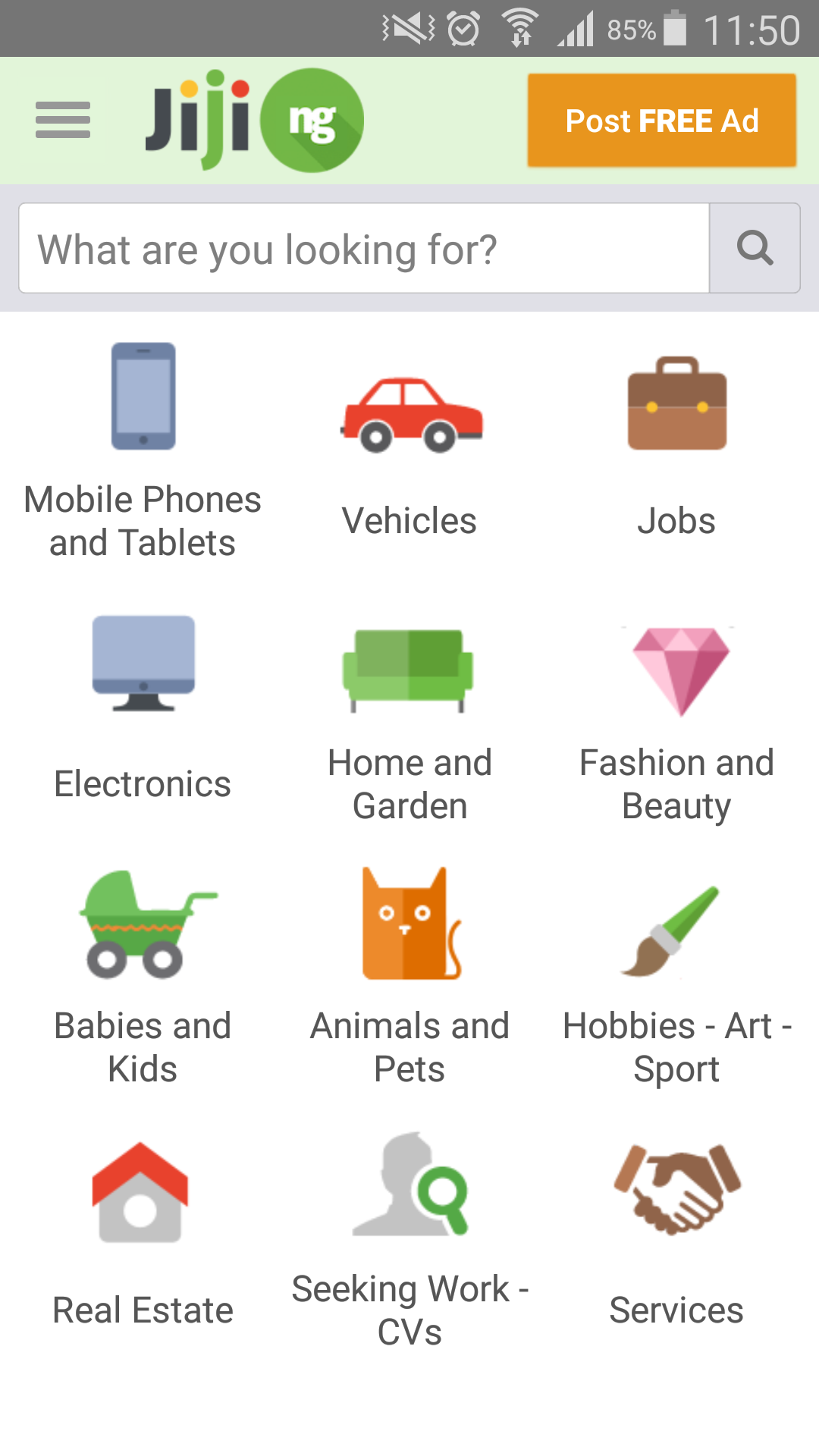
Task: Open Hobbies - Art - Sport category
Action: point(676,978)
